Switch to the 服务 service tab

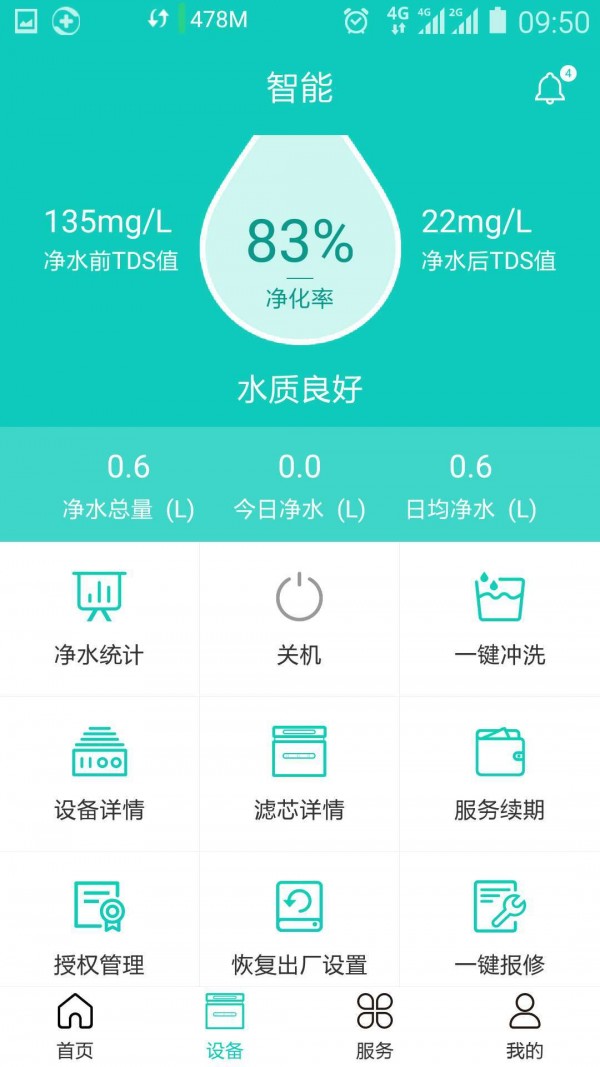tap(375, 1026)
